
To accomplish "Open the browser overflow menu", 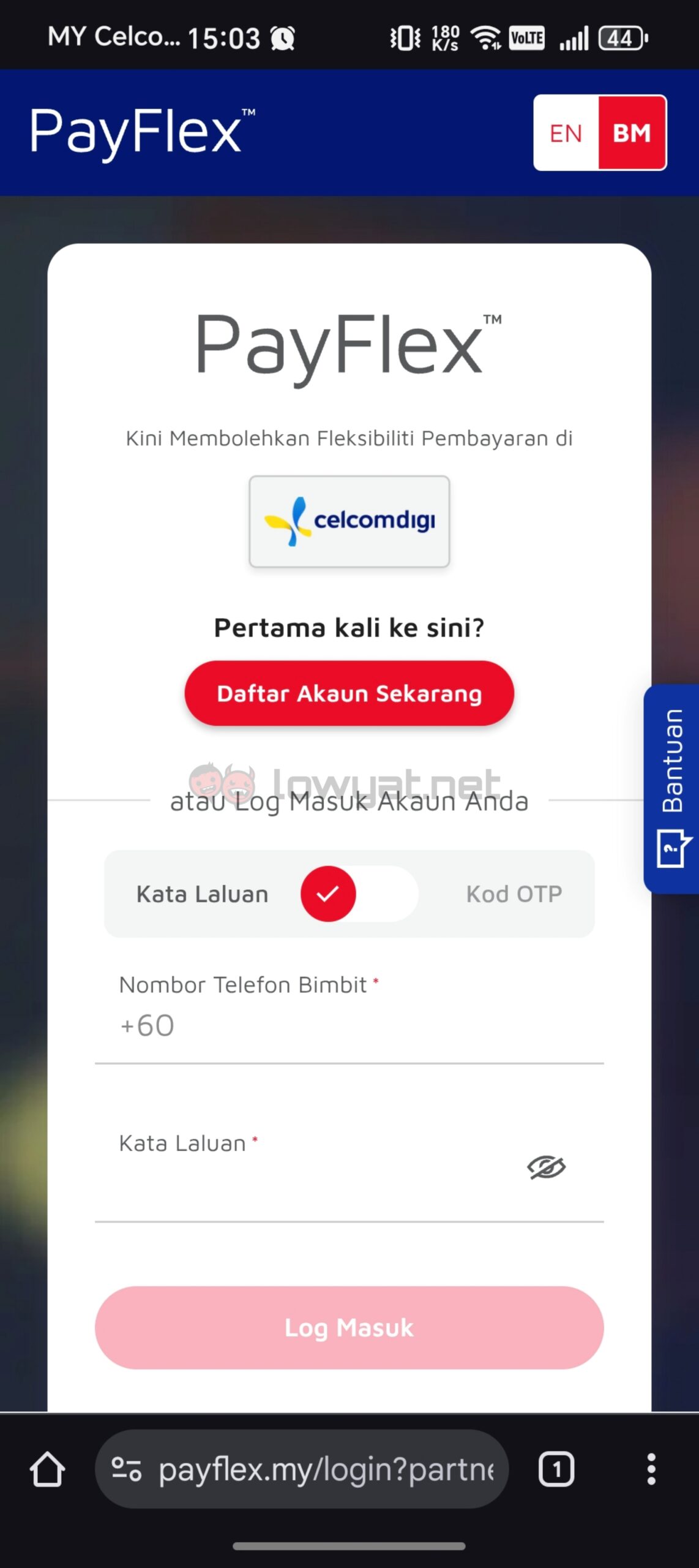I will point(651,1469).
